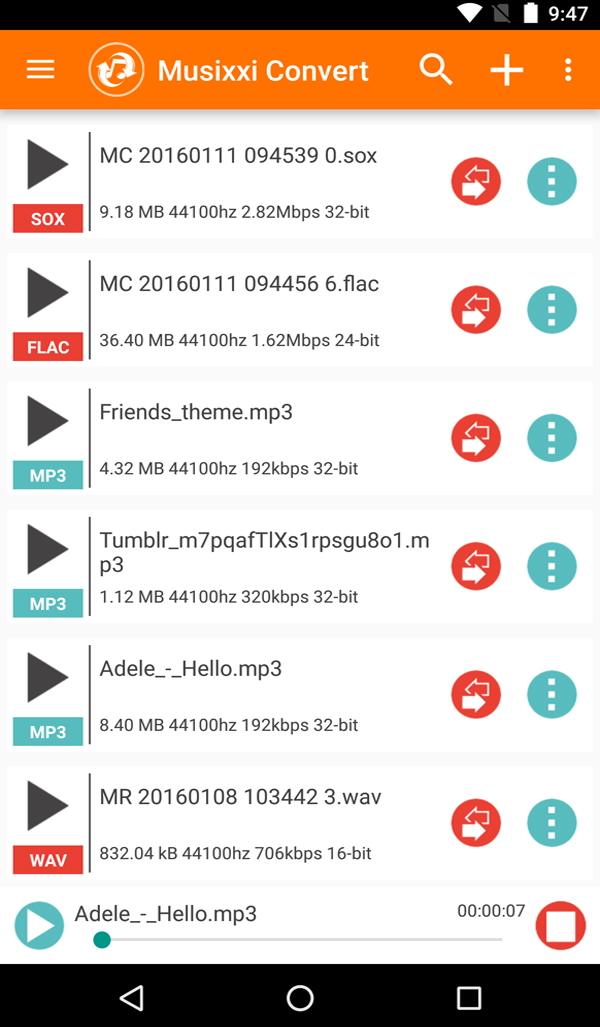Open options for Adele_-_Hello.mp3 in list

pos(552,695)
